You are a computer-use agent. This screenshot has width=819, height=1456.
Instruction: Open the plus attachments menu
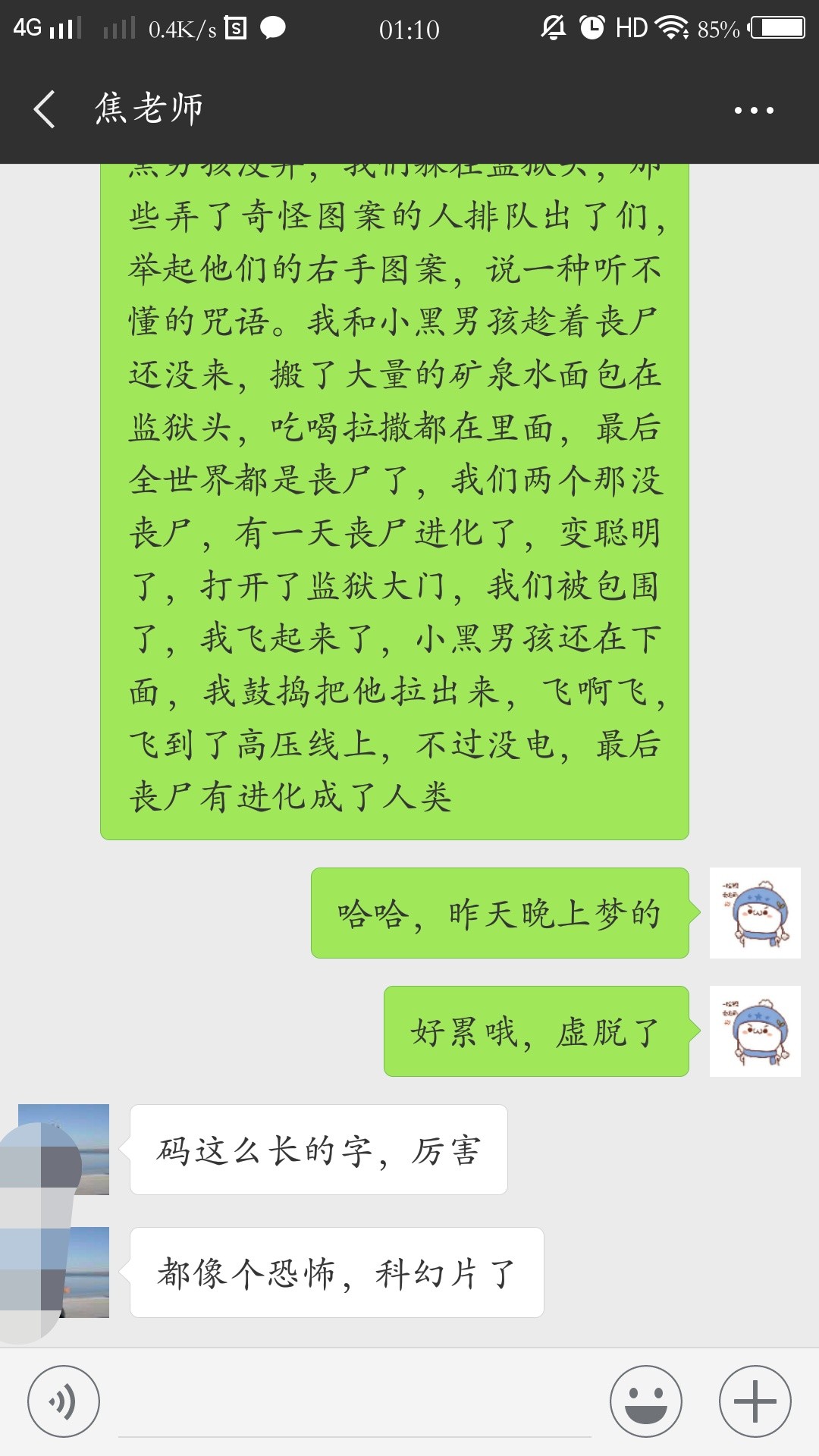[755, 1401]
